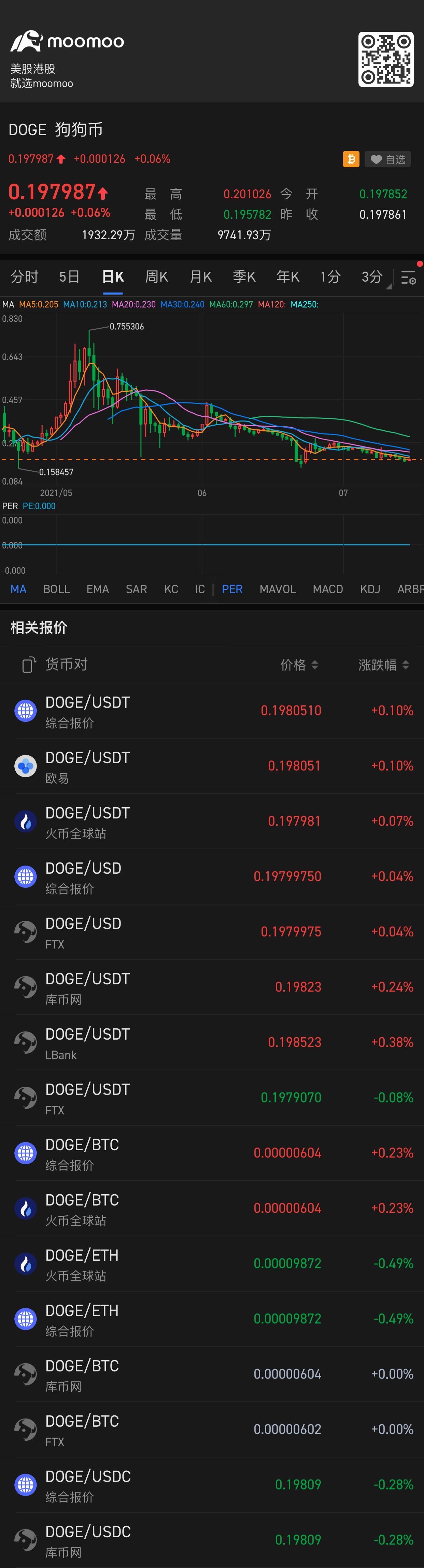Viewport: 424px width, 1568px height.
Task: Switch the indicator to BOLL
Action: (x=57, y=589)
